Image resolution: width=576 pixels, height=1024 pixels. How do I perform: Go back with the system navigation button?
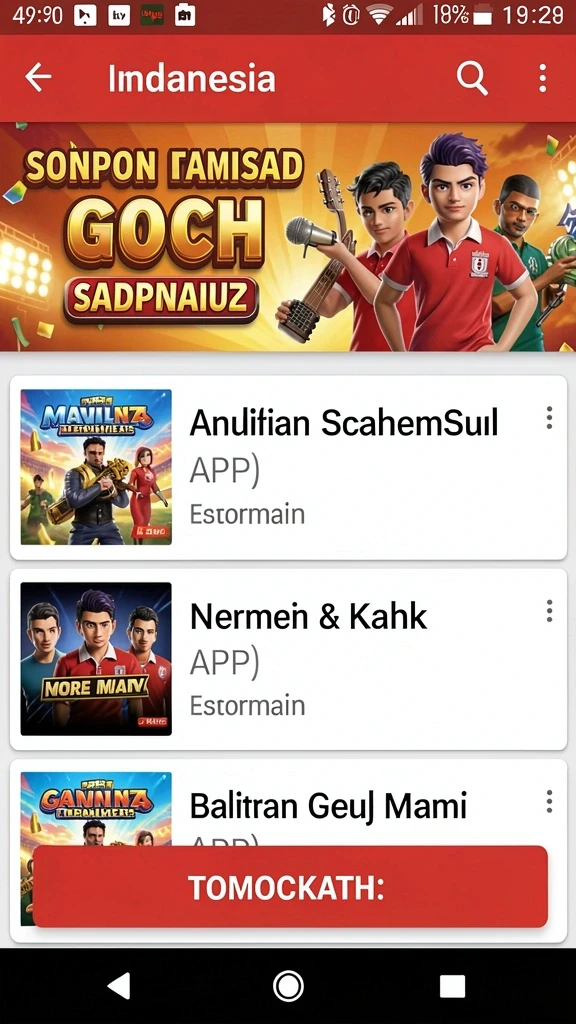pos(120,985)
